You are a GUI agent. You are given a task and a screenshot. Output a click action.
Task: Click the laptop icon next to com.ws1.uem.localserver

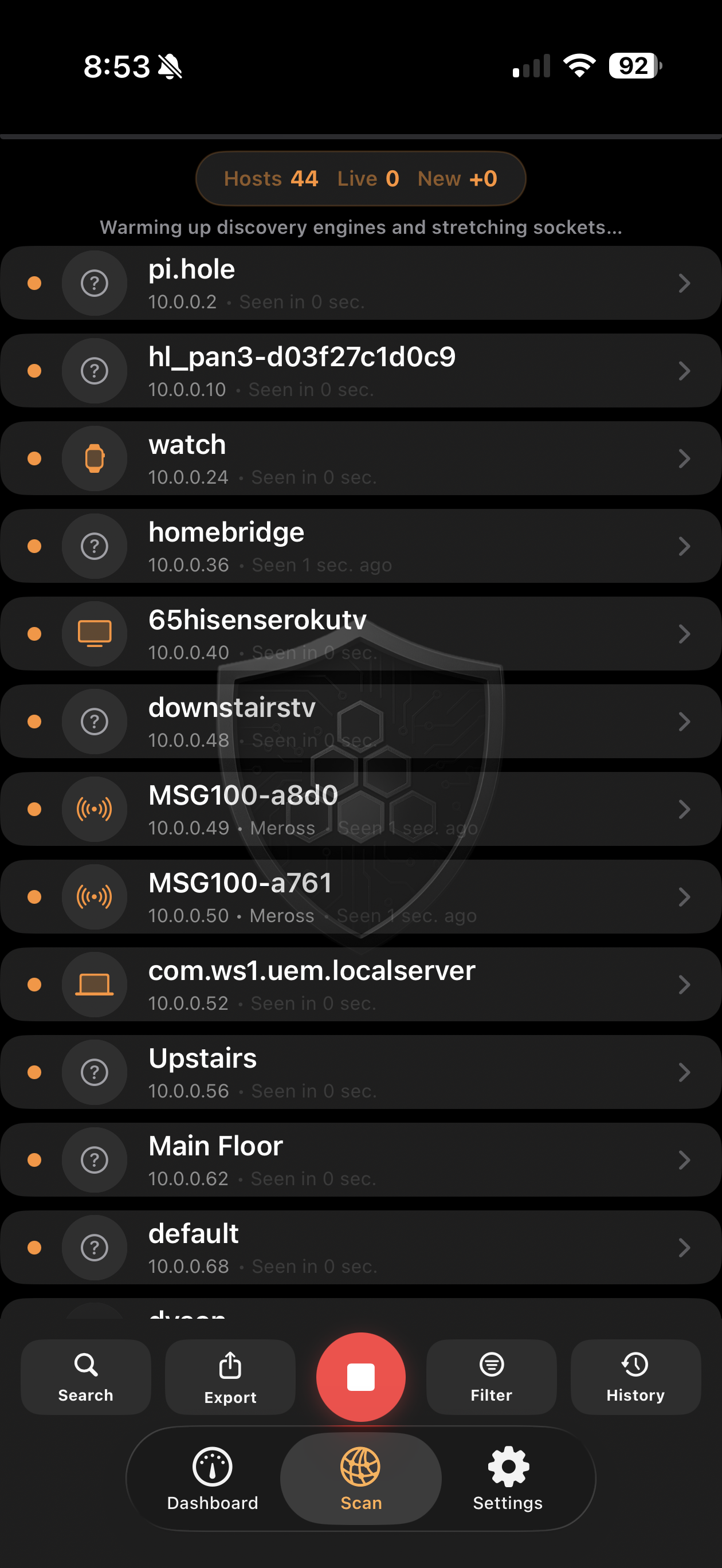pos(95,984)
